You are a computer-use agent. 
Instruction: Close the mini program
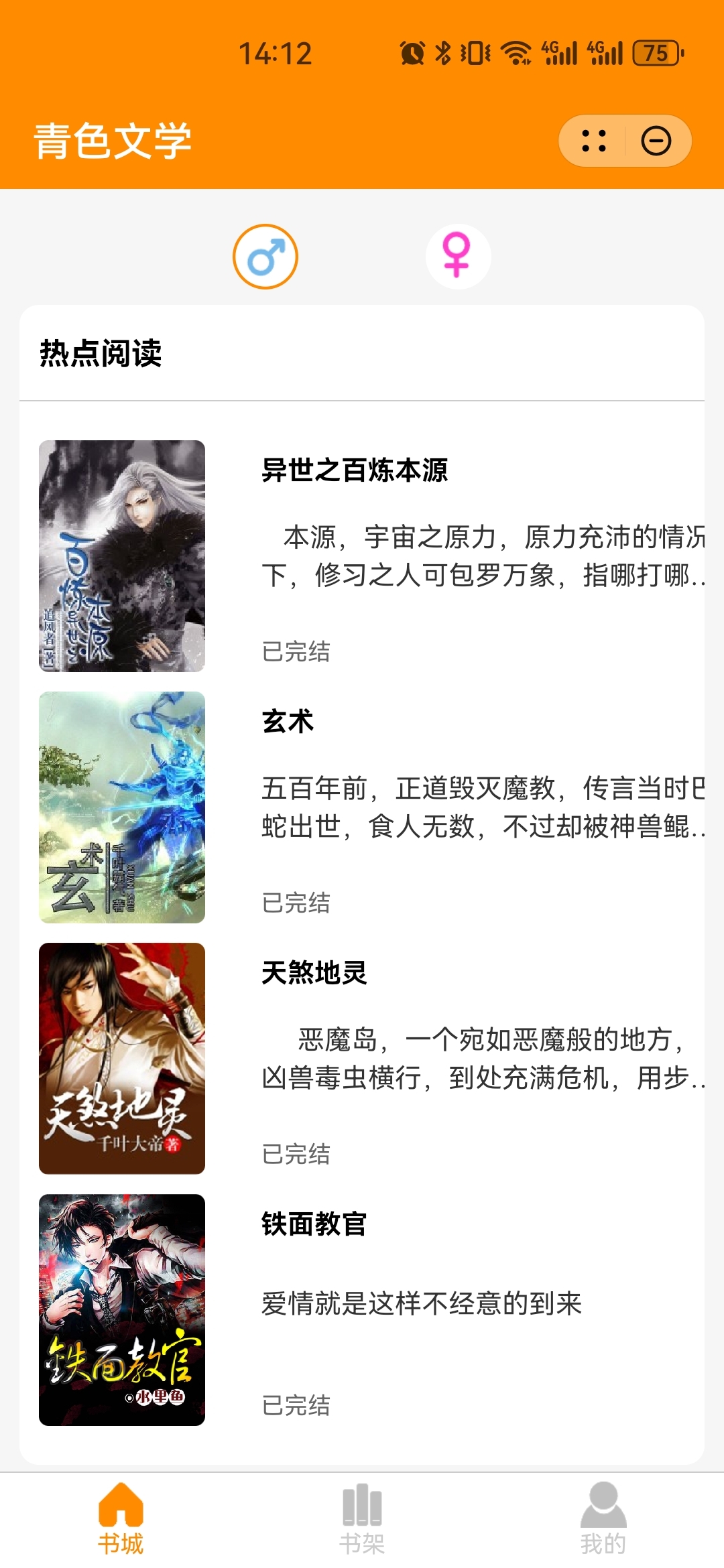coord(656,141)
